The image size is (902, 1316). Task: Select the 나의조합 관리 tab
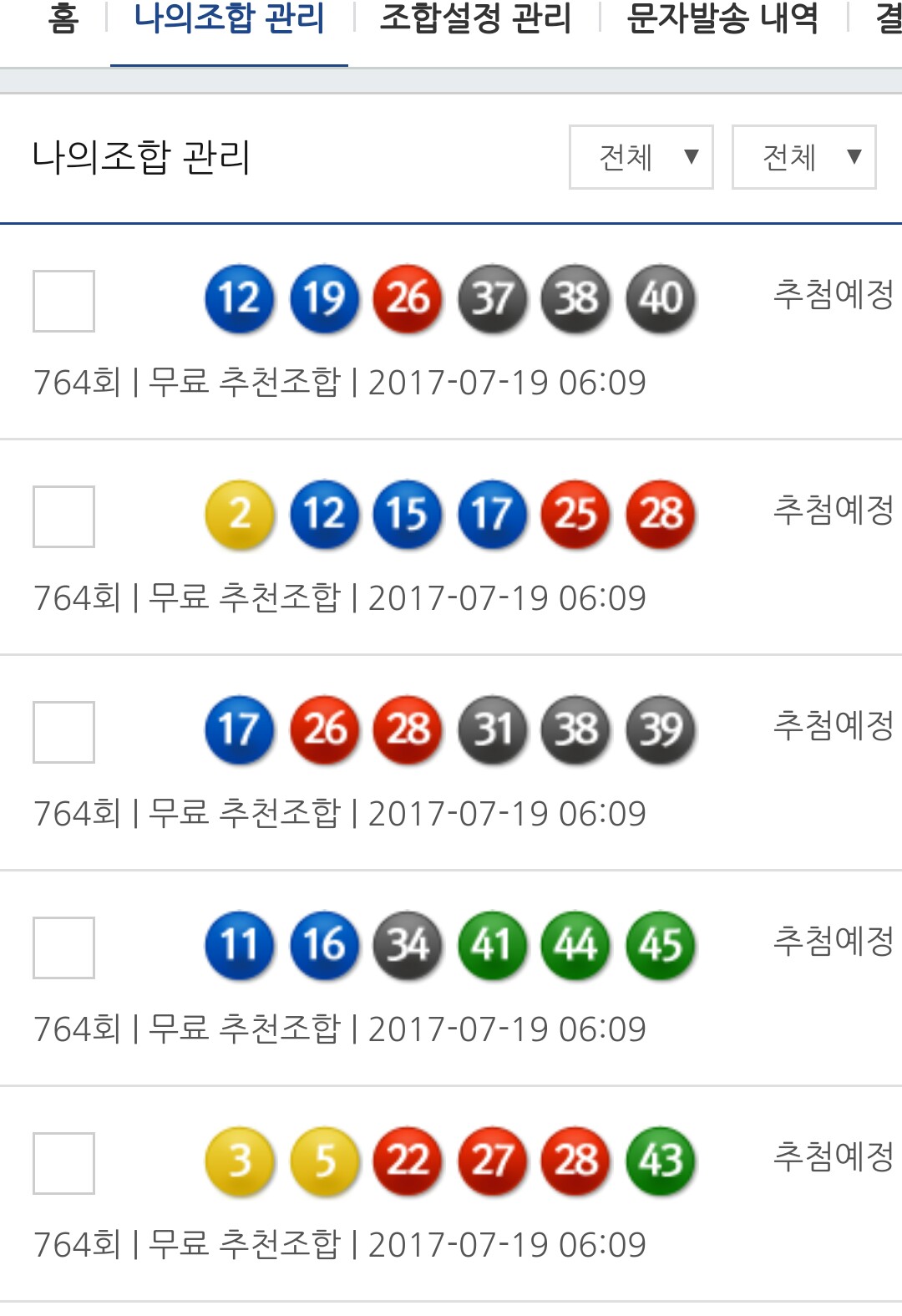click(x=229, y=20)
